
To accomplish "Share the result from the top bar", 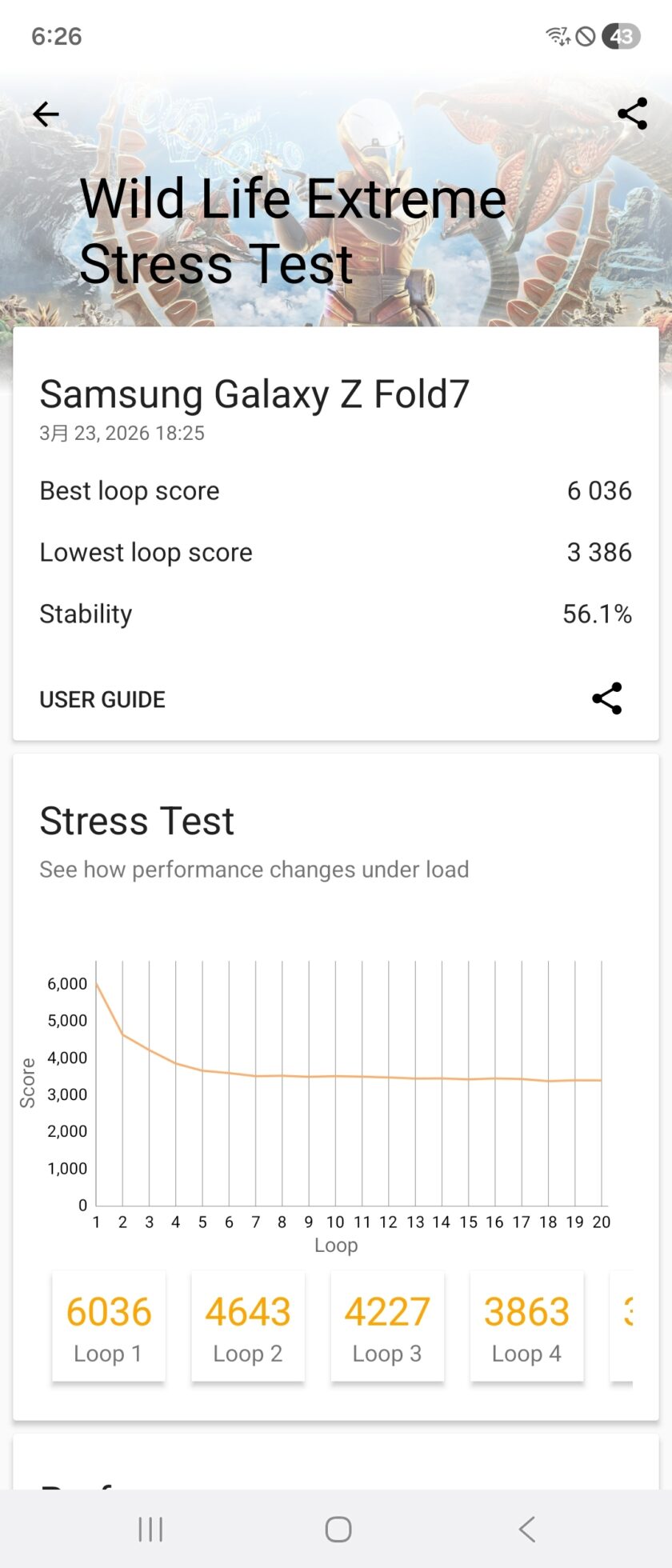I will [x=632, y=114].
